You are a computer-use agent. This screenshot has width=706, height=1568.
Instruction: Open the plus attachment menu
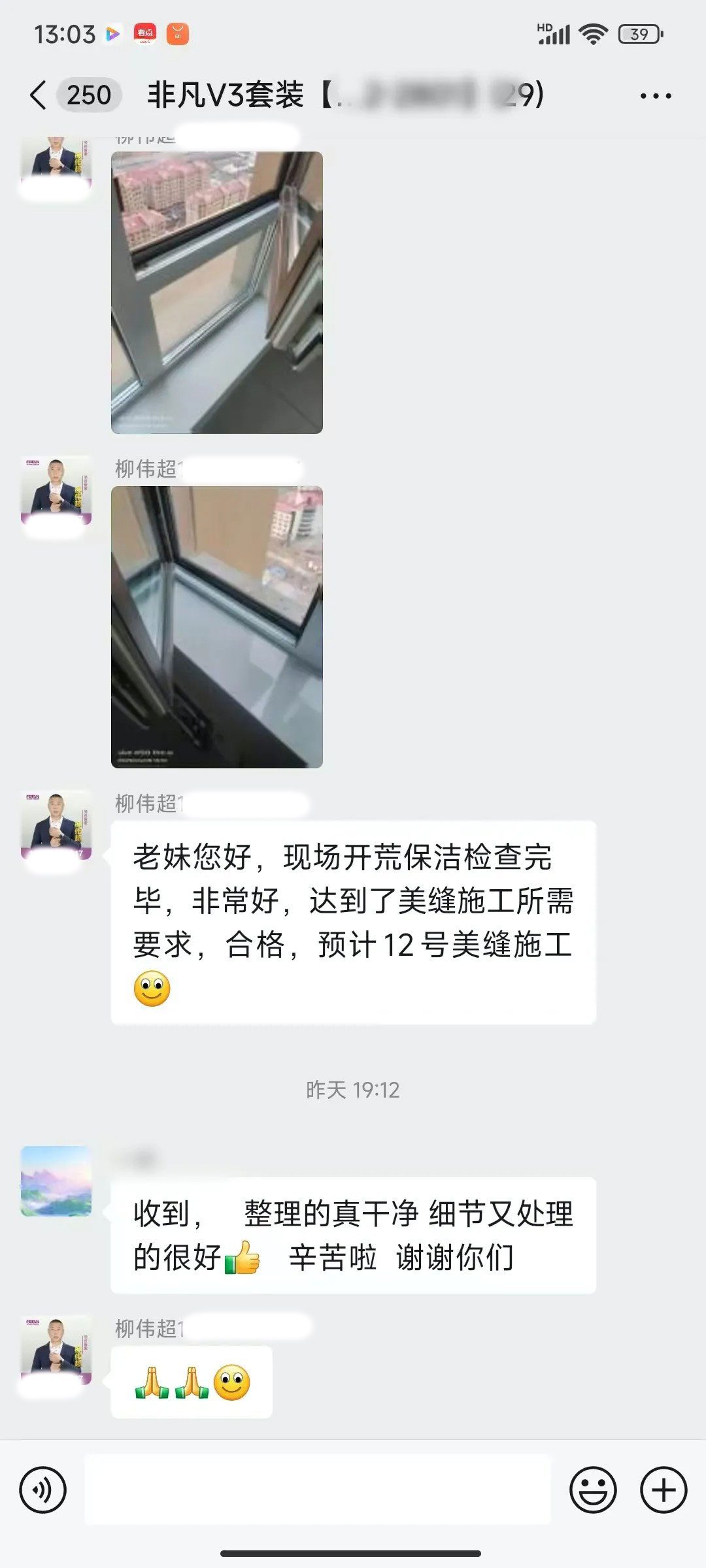(x=664, y=1490)
